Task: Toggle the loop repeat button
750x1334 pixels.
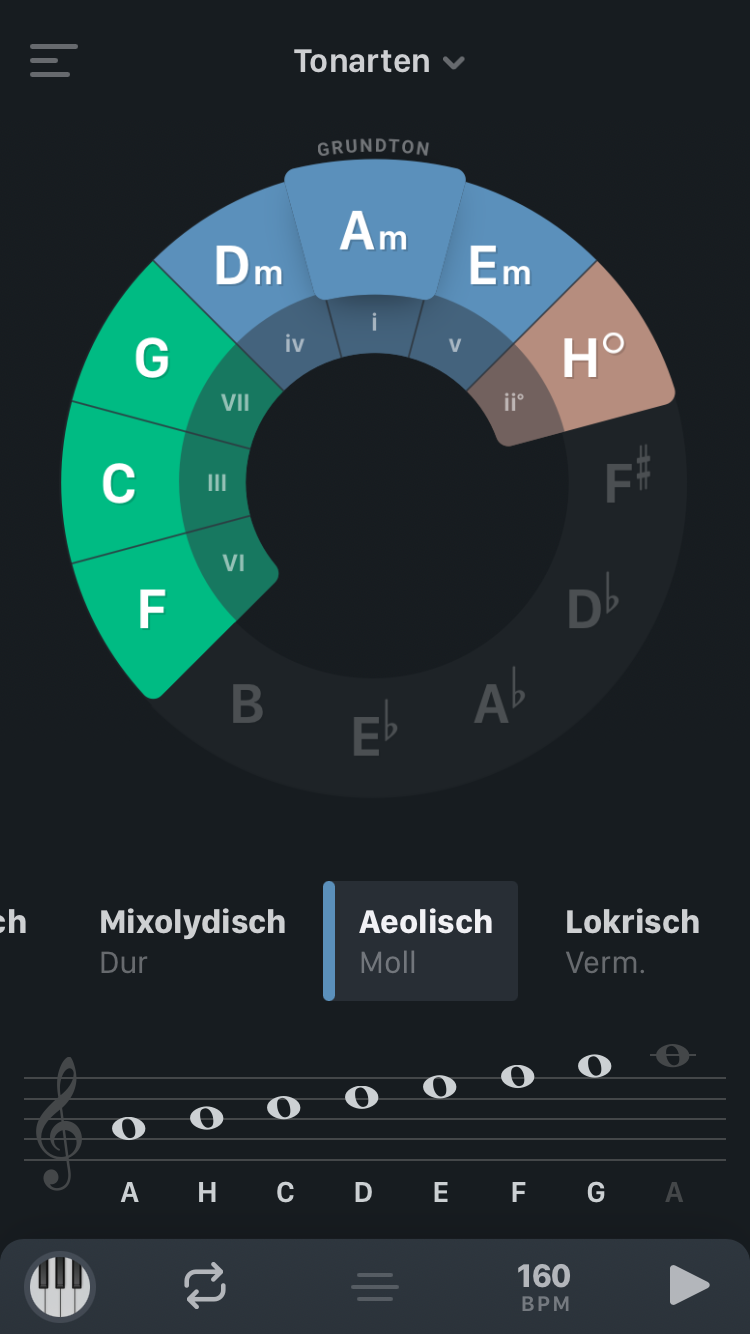Action: coord(206,1286)
